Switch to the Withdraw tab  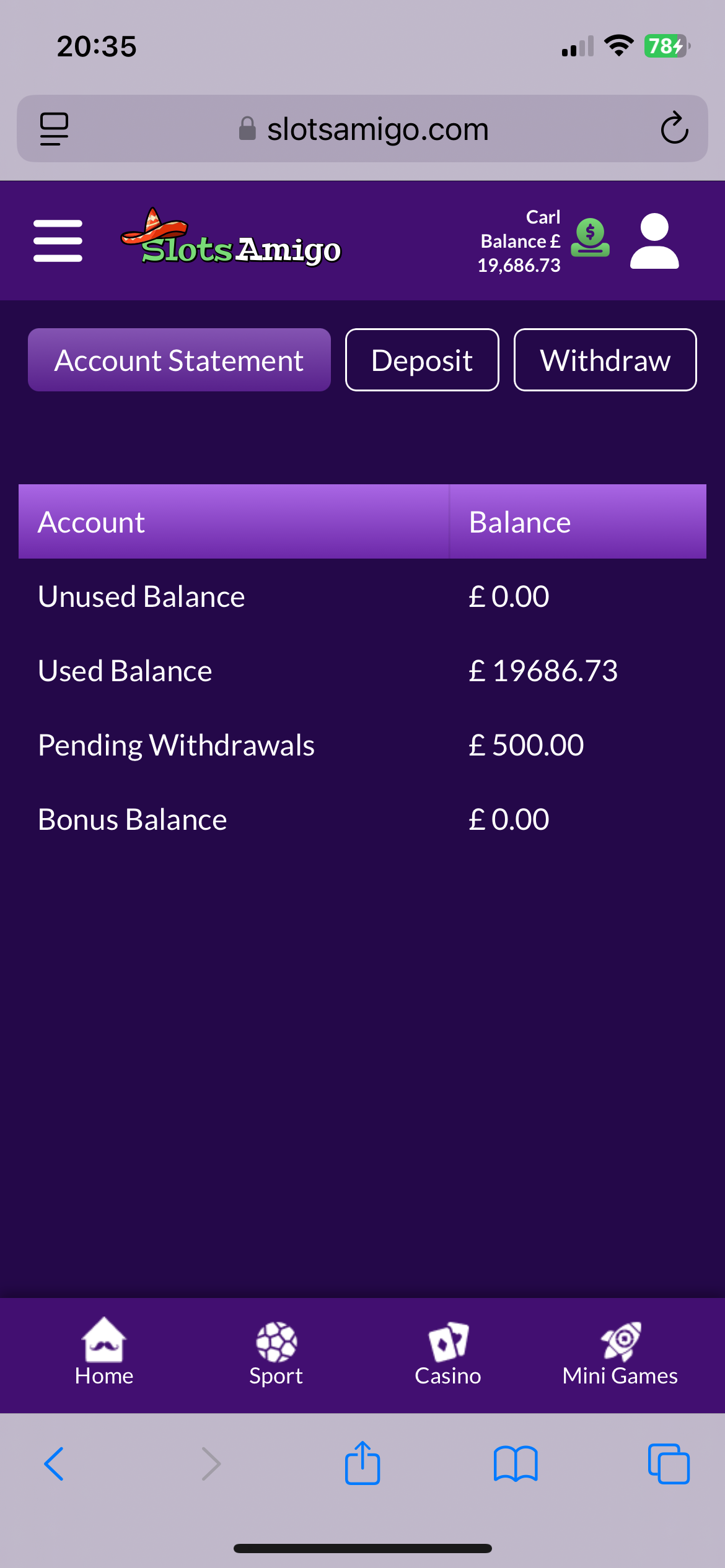[605, 360]
